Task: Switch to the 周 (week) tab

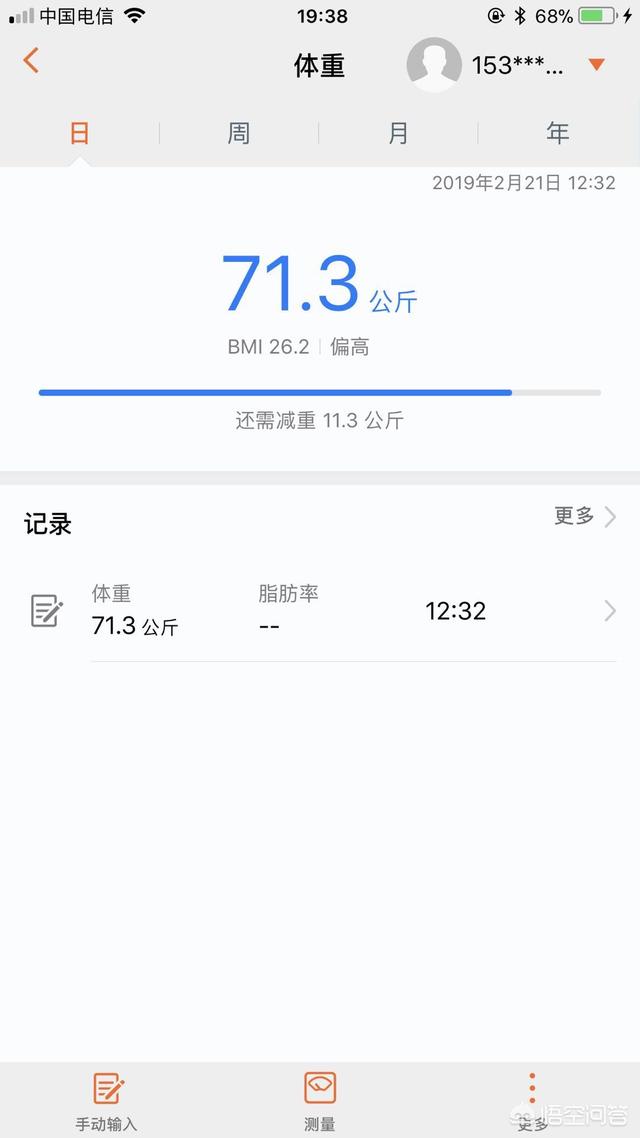Action: tap(239, 133)
